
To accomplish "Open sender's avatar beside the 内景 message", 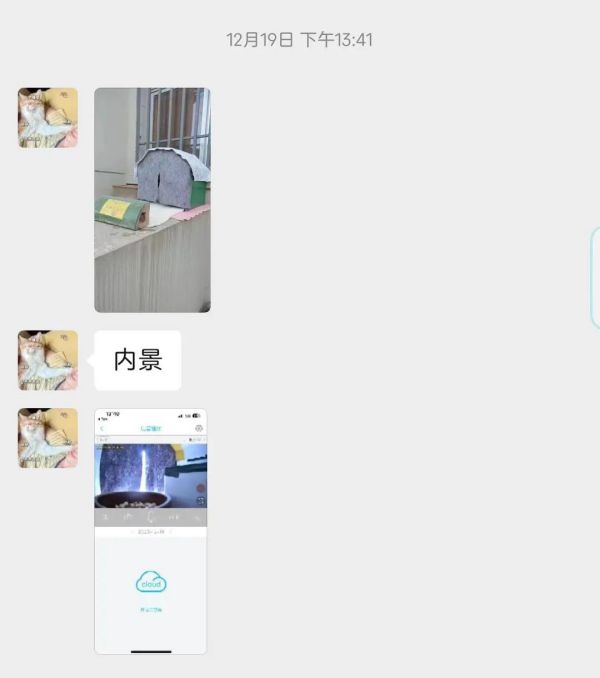I will point(48,360).
